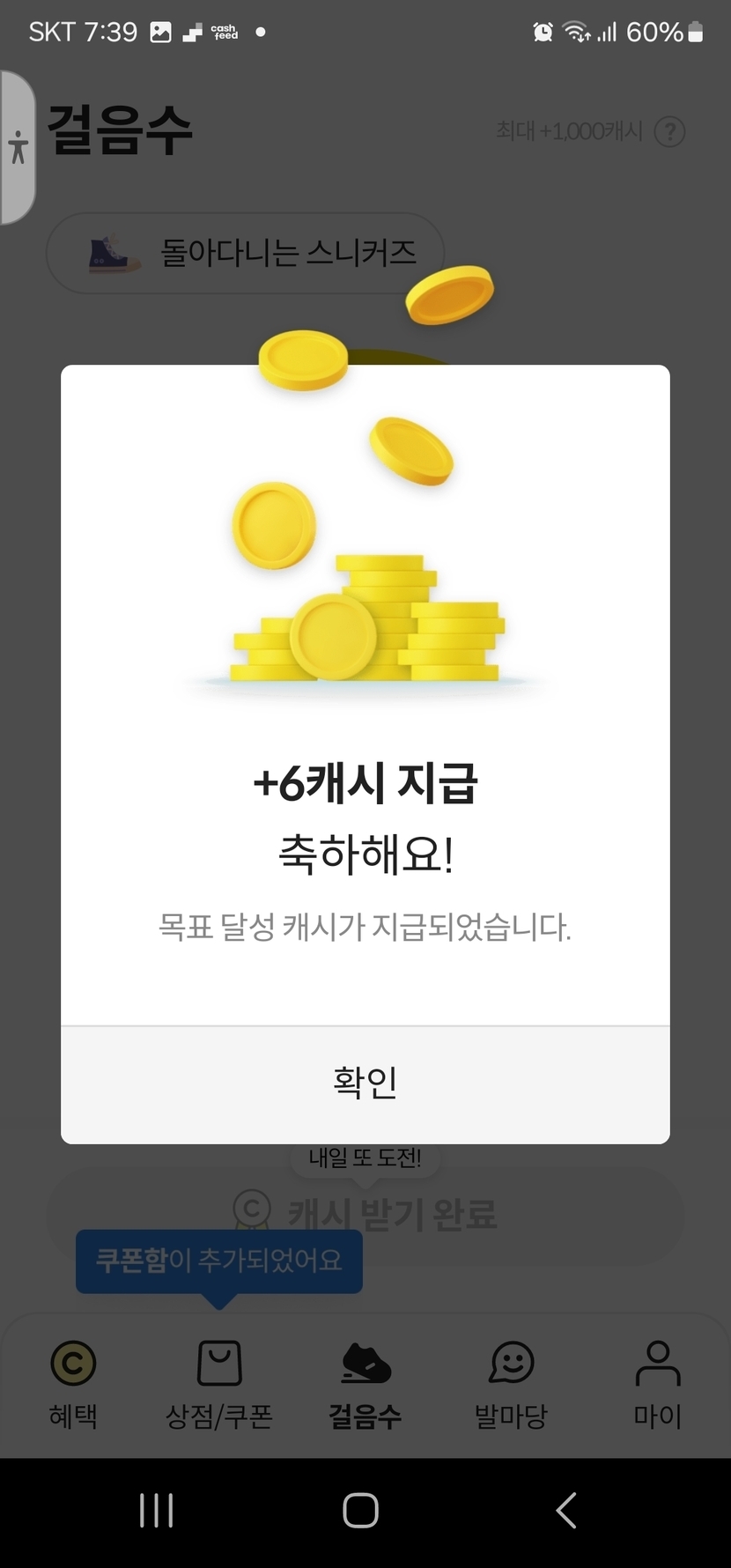Tap the 돌아다니는 스니커즈 chip

[245, 254]
